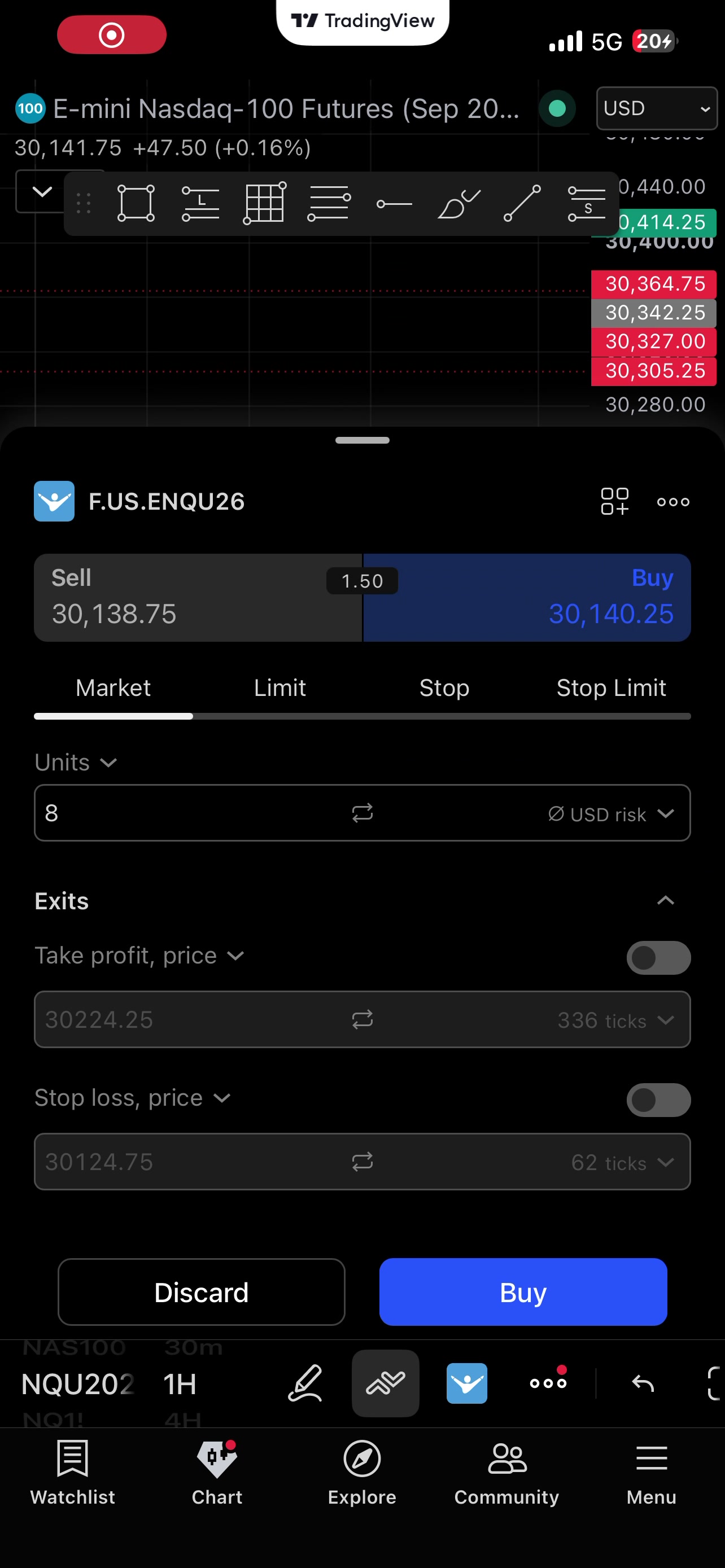
Task: Tap the undo arrow in the toolbar
Action: tap(643, 1383)
